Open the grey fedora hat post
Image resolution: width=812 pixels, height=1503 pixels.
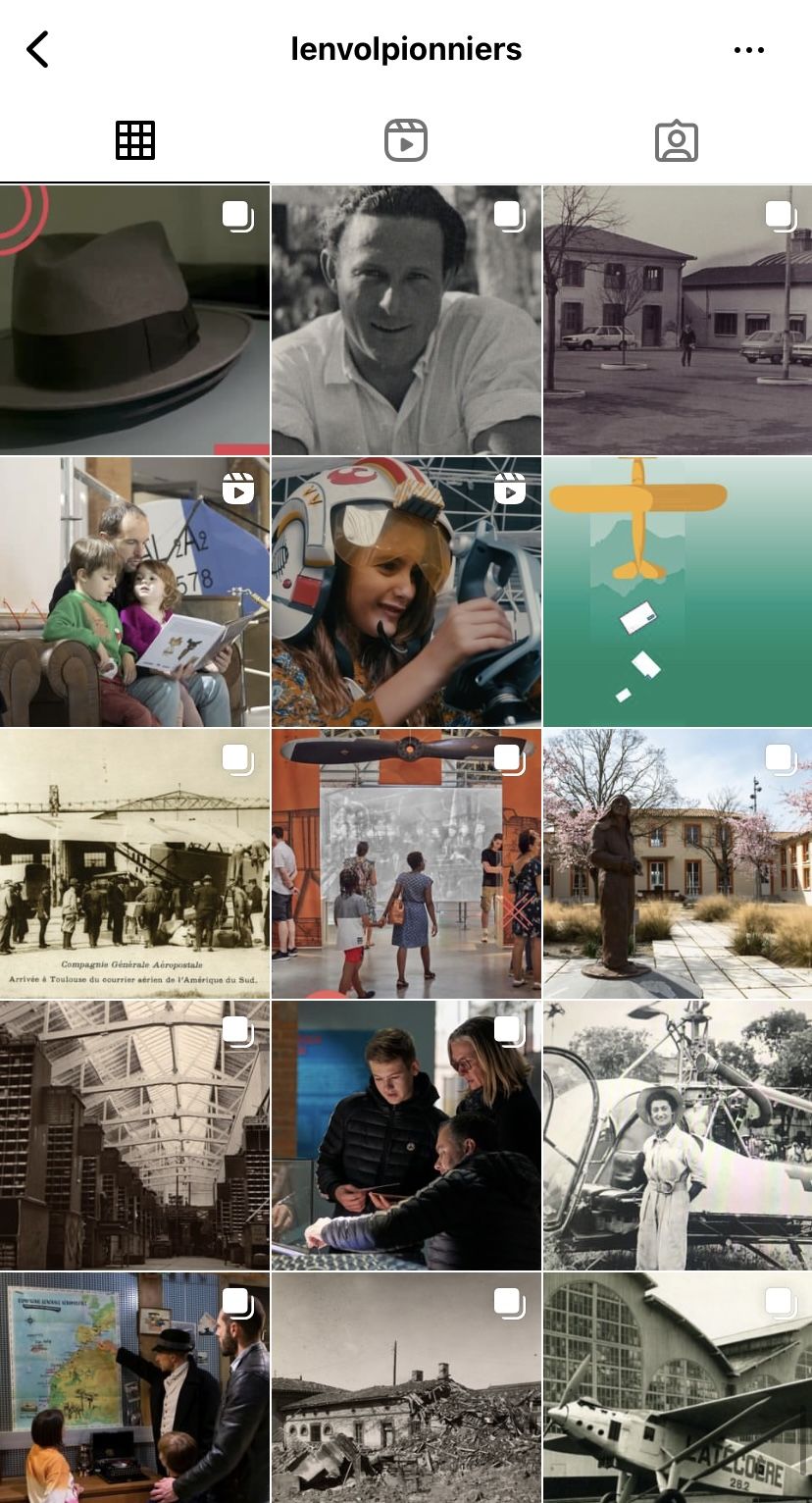click(134, 320)
